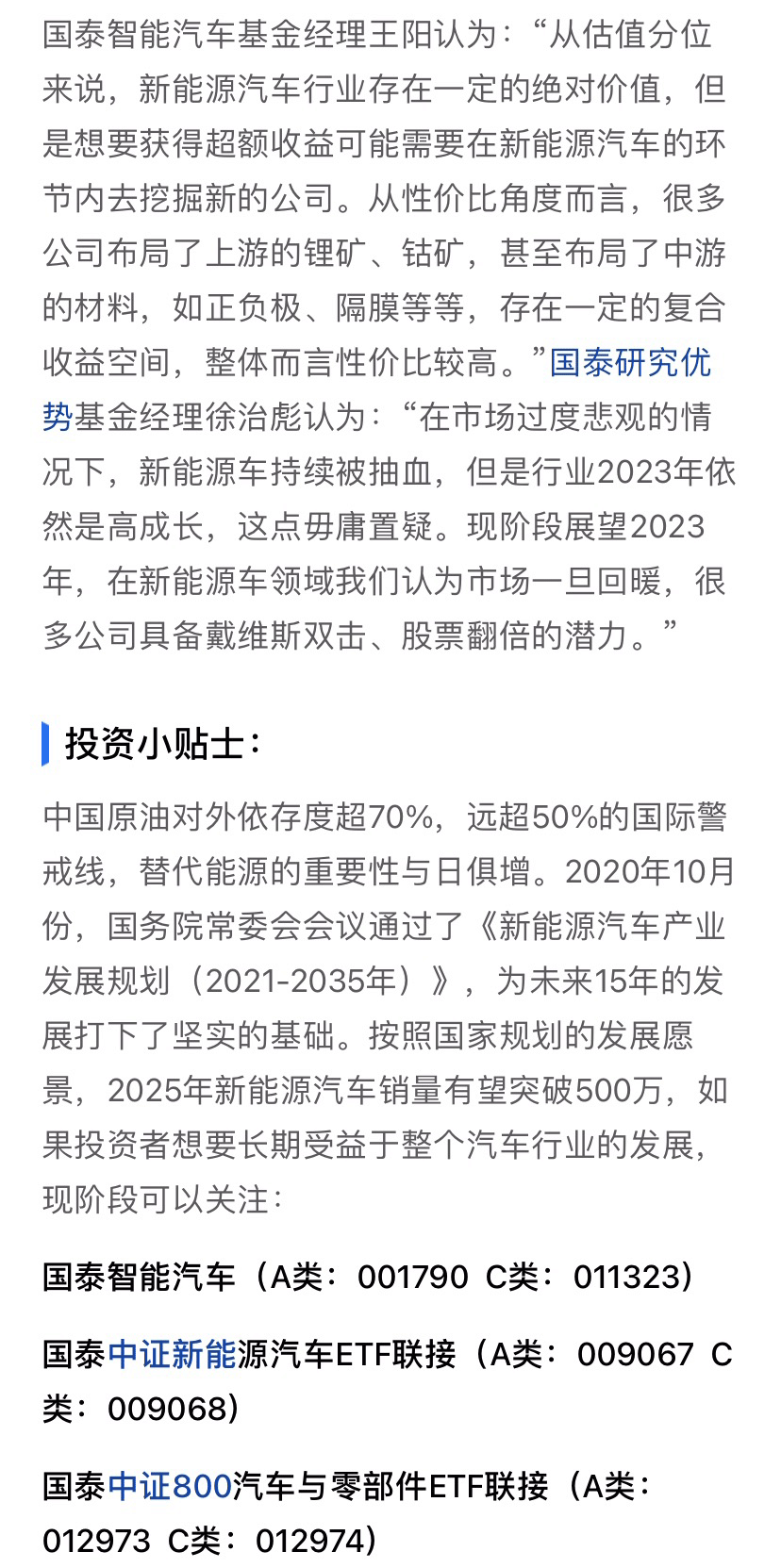Open the 中证800 link in 汽车与零部件ETF line
This screenshot has width=781, height=1568.
(170, 1486)
